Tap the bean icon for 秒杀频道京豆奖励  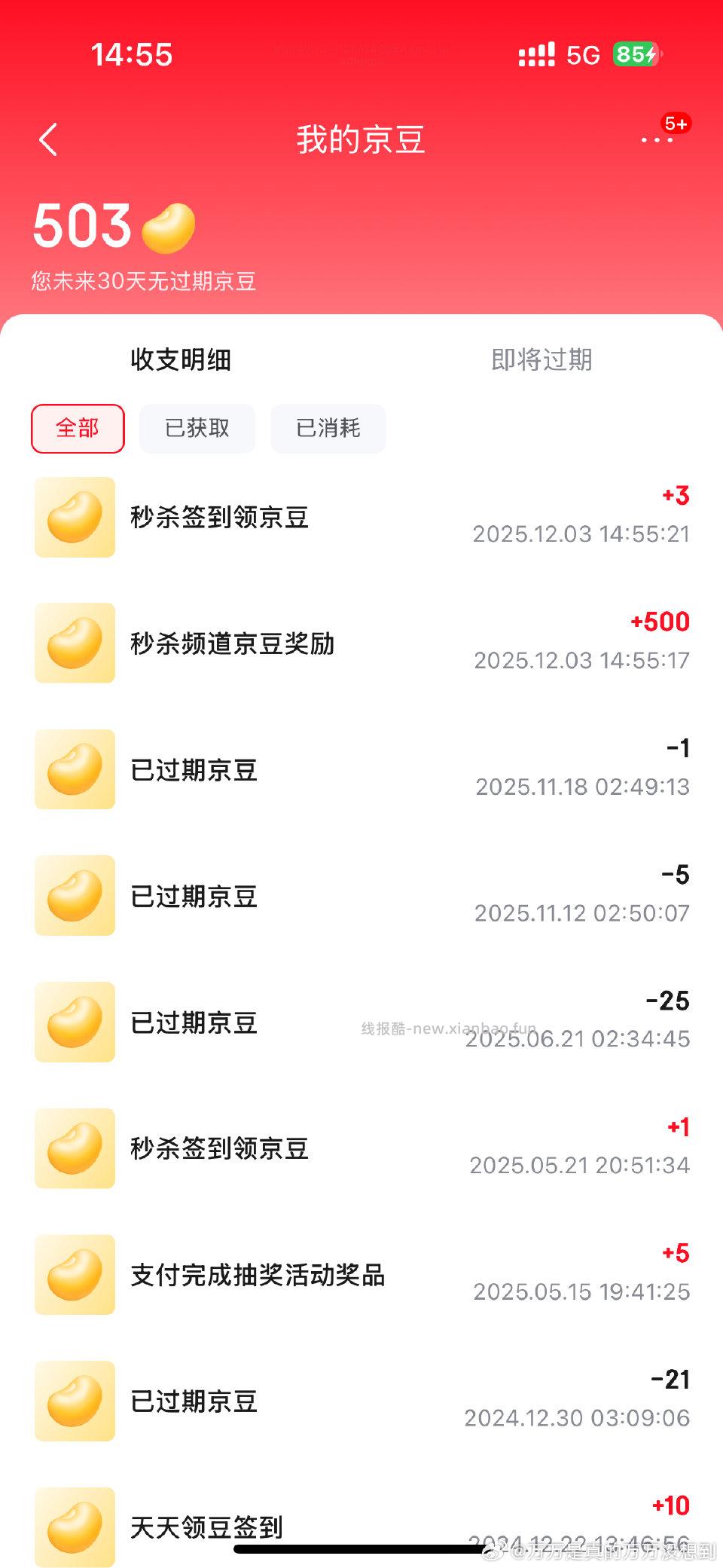[75, 644]
